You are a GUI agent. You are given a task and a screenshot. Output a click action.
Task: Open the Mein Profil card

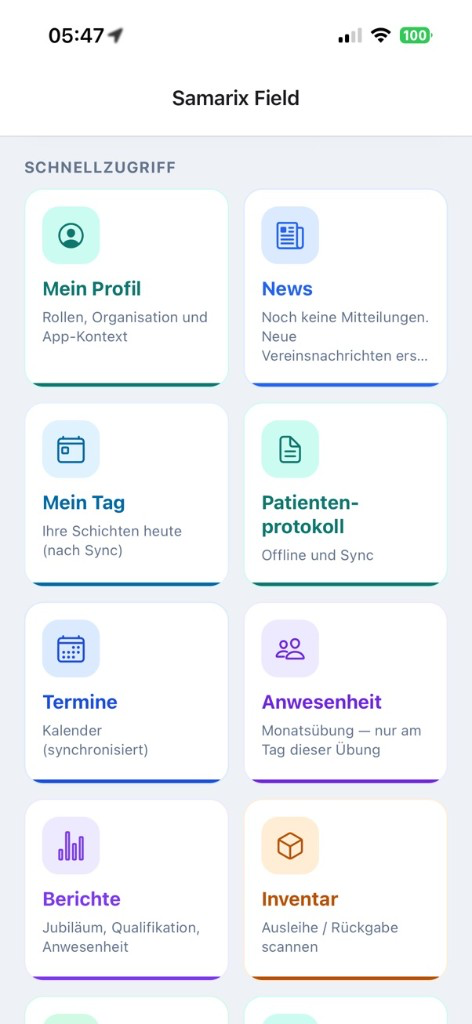click(127, 288)
